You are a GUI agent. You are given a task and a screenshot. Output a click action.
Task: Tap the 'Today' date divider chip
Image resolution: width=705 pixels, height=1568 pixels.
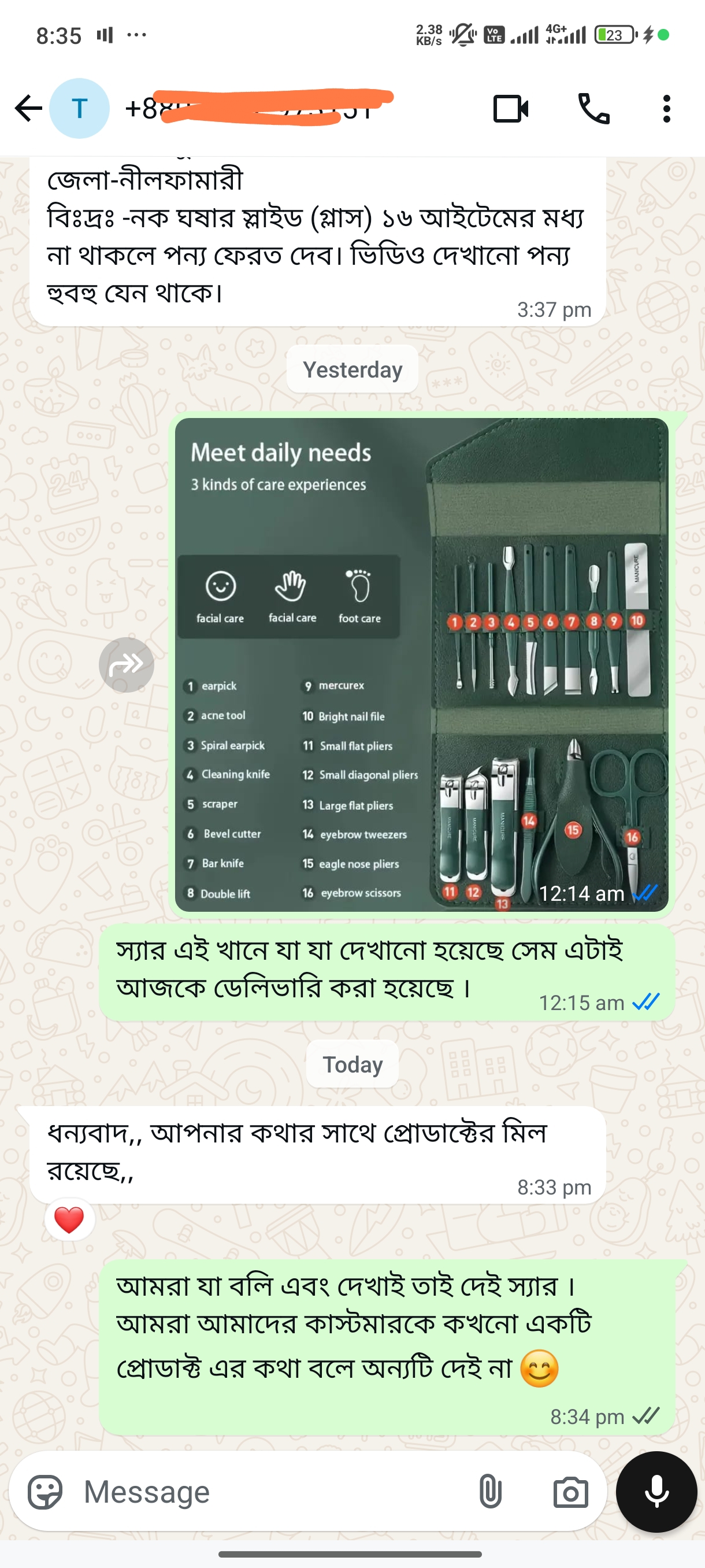352,1064
